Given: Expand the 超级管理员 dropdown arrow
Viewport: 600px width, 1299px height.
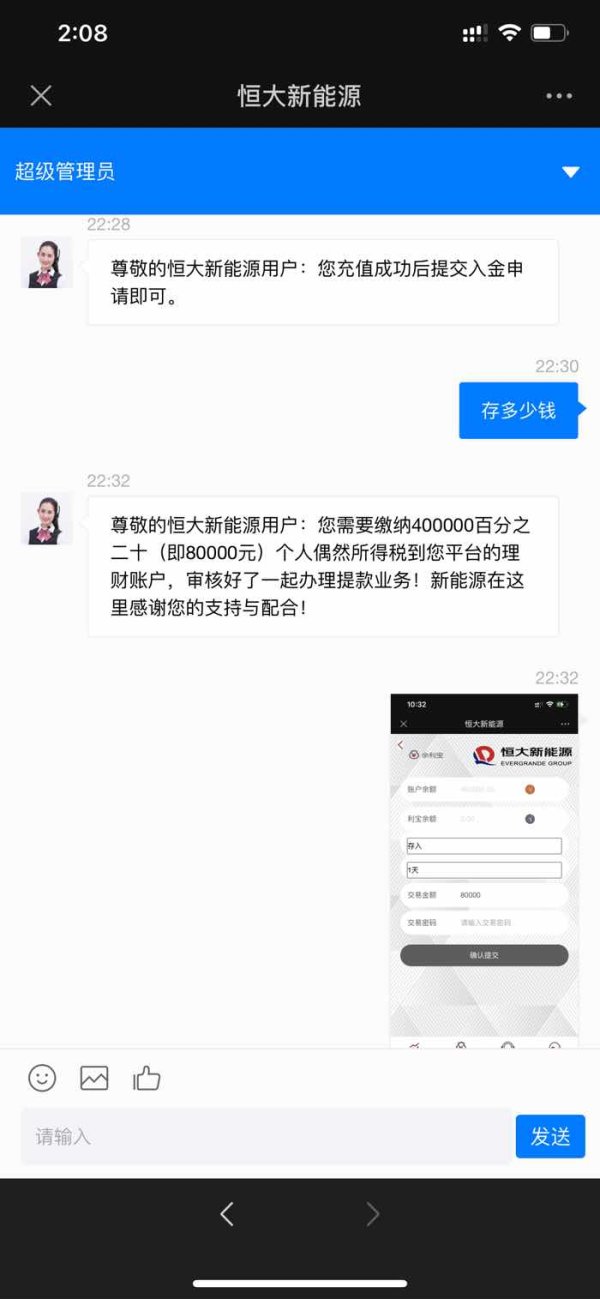Looking at the screenshot, I should click(x=571, y=172).
